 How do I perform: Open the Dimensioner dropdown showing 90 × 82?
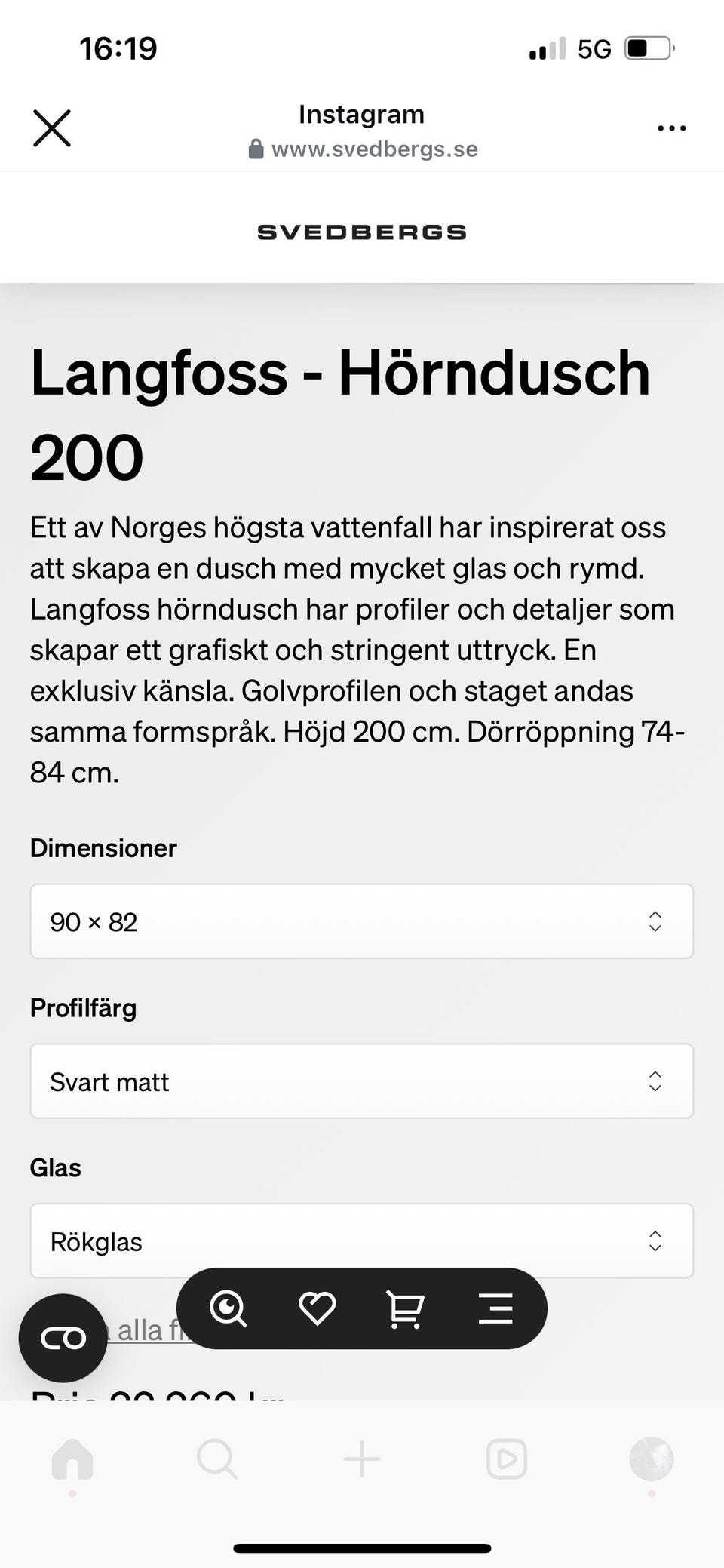coord(361,921)
